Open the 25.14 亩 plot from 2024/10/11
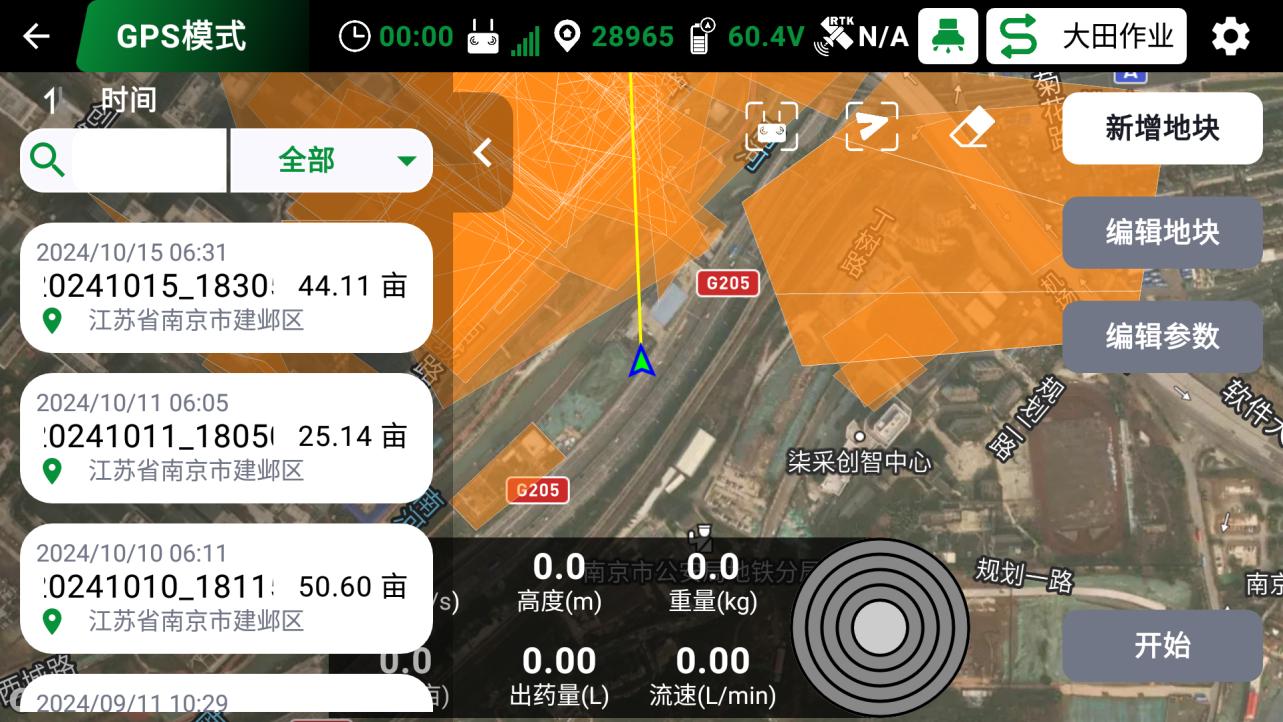The image size is (1283, 722). [x=226, y=437]
